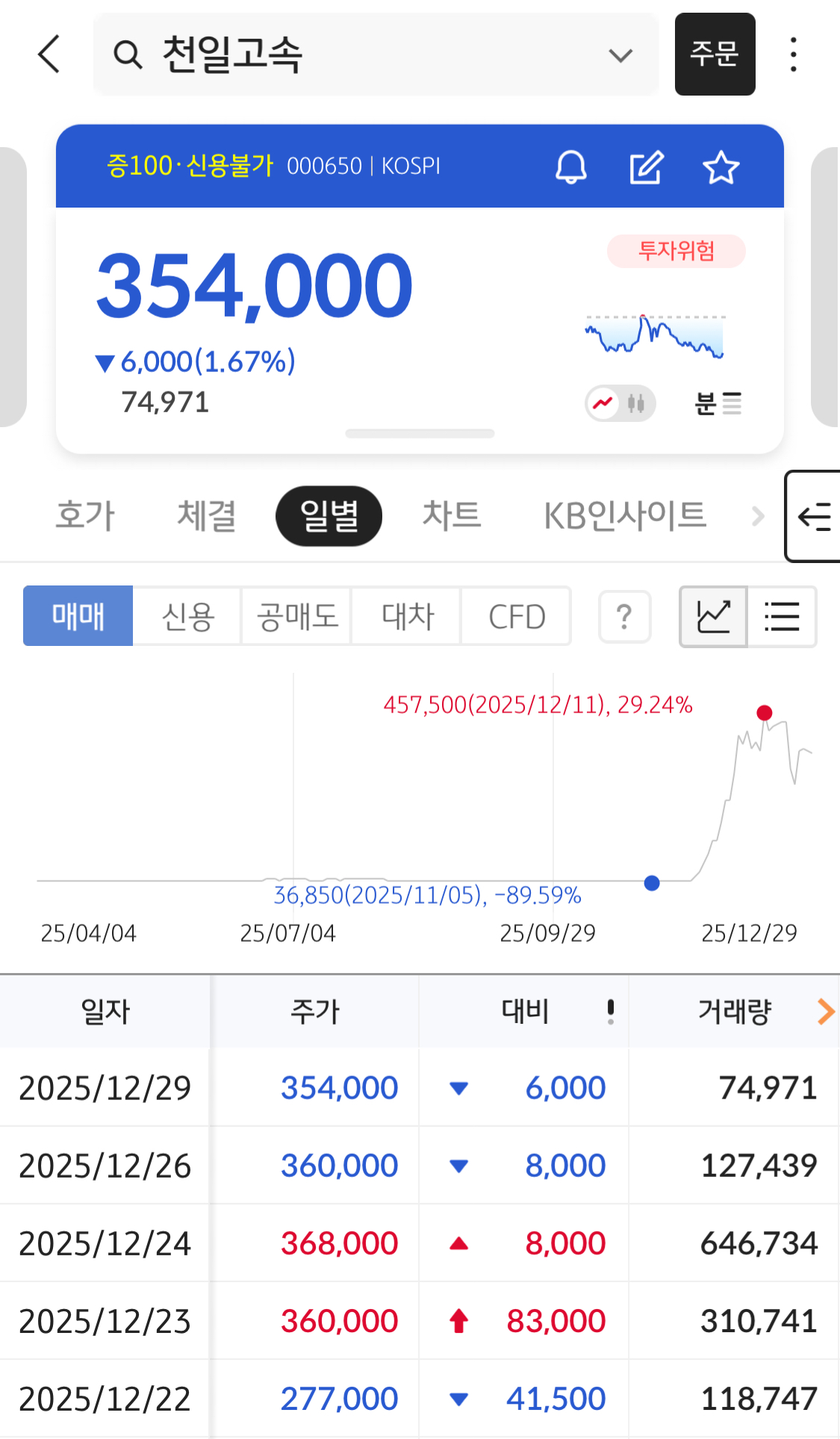Open the 분 period selector
The image size is (840, 1439).
coord(717,404)
